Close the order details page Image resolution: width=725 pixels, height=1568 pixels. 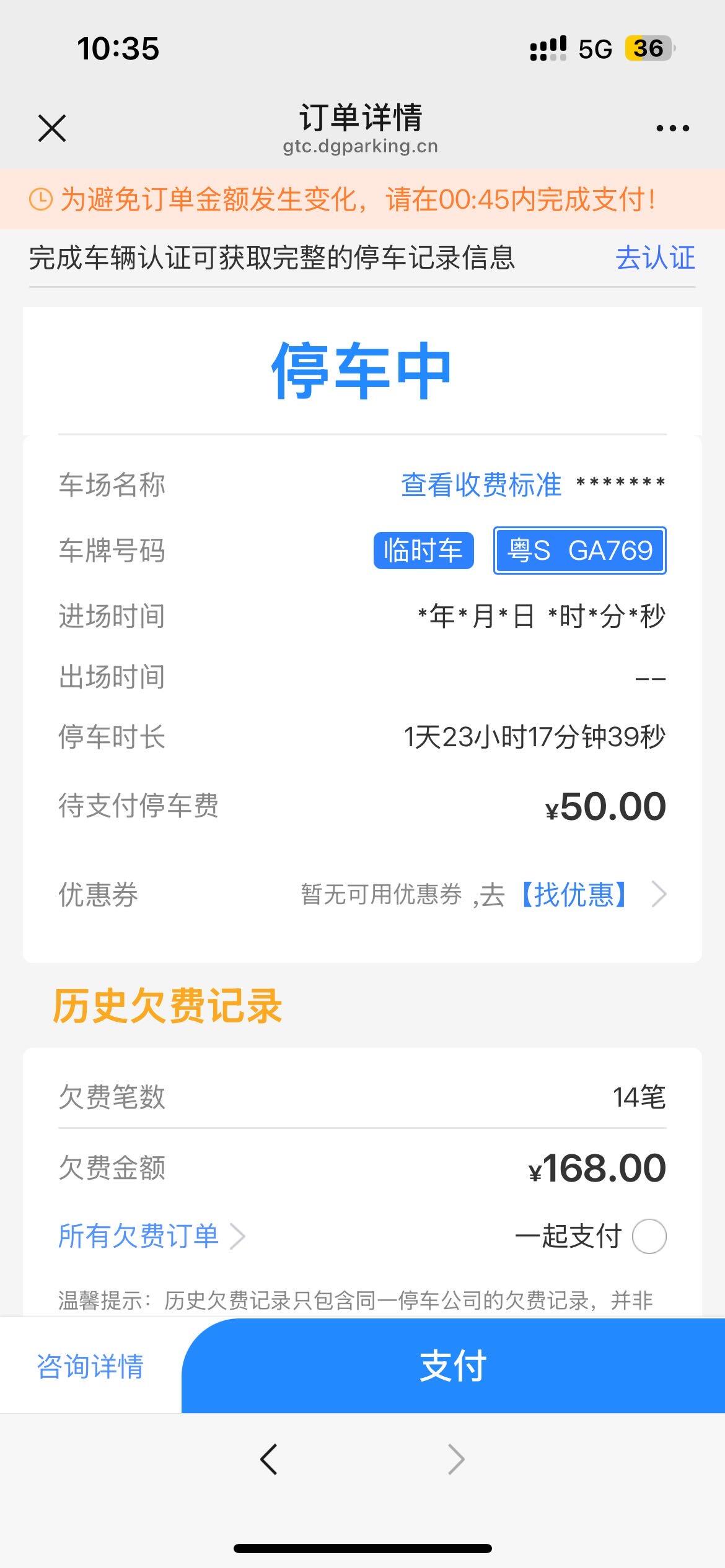point(52,129)
